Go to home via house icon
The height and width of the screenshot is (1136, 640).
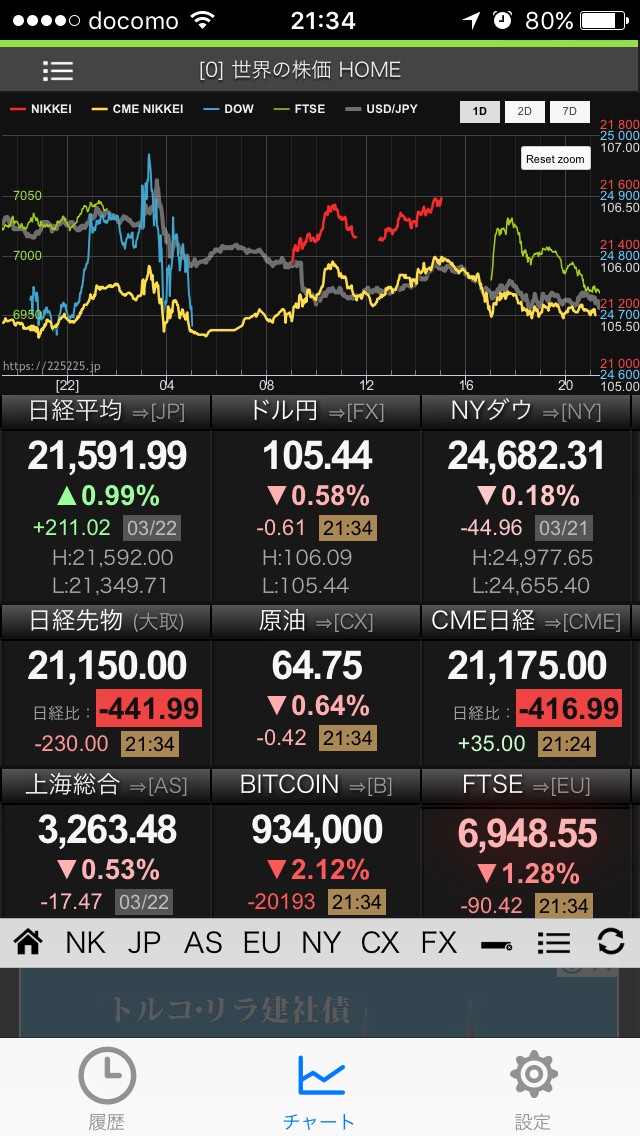coord(28,942)
